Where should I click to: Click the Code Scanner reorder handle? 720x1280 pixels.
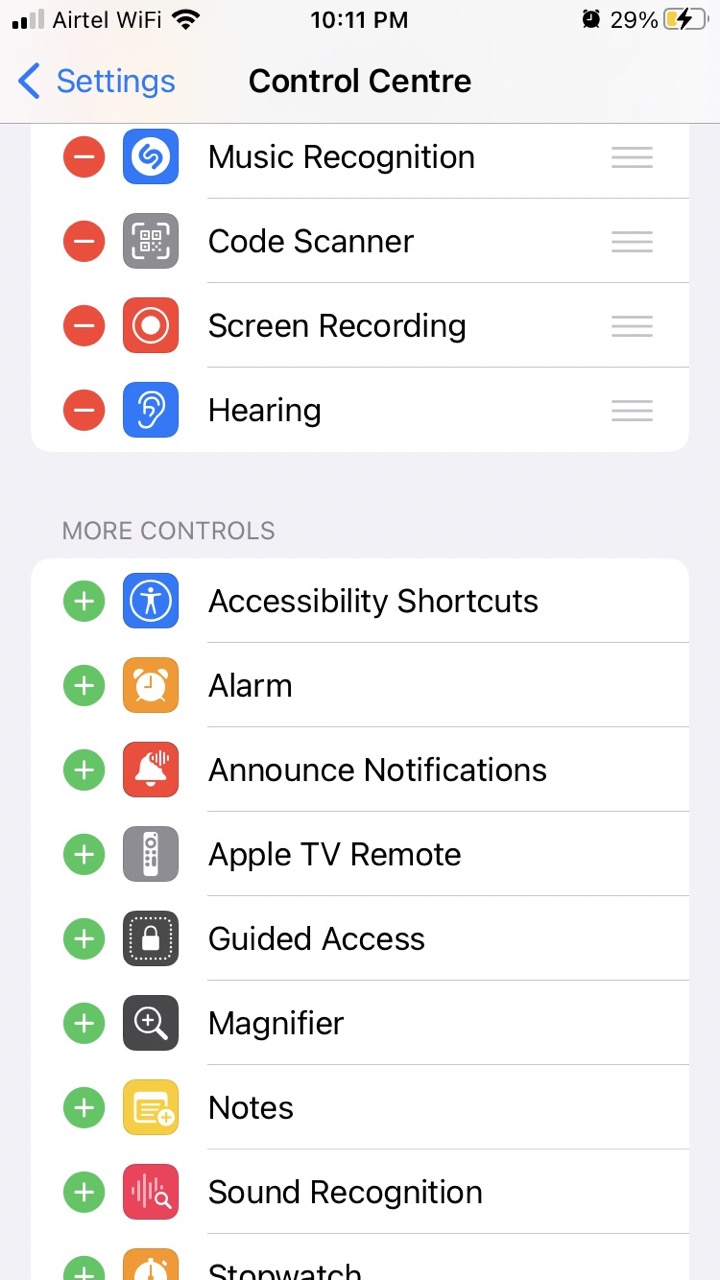coord(632,241)
